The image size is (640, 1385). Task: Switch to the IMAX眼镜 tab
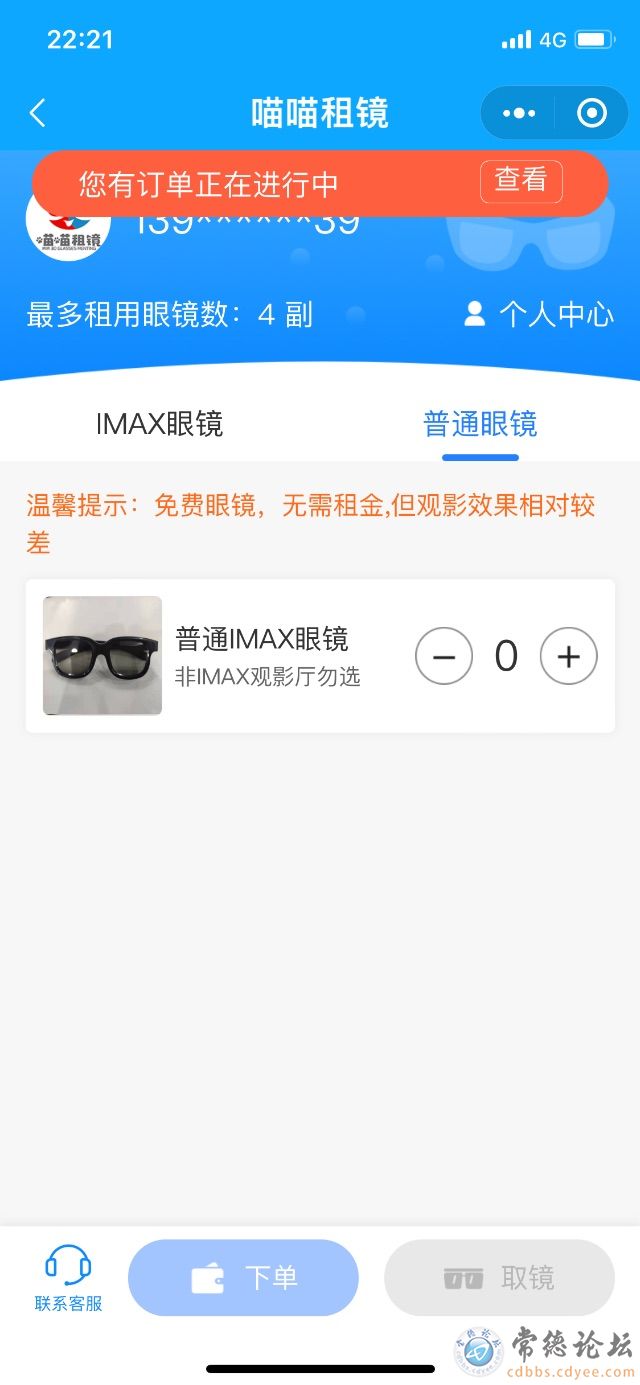coord(159,424)
